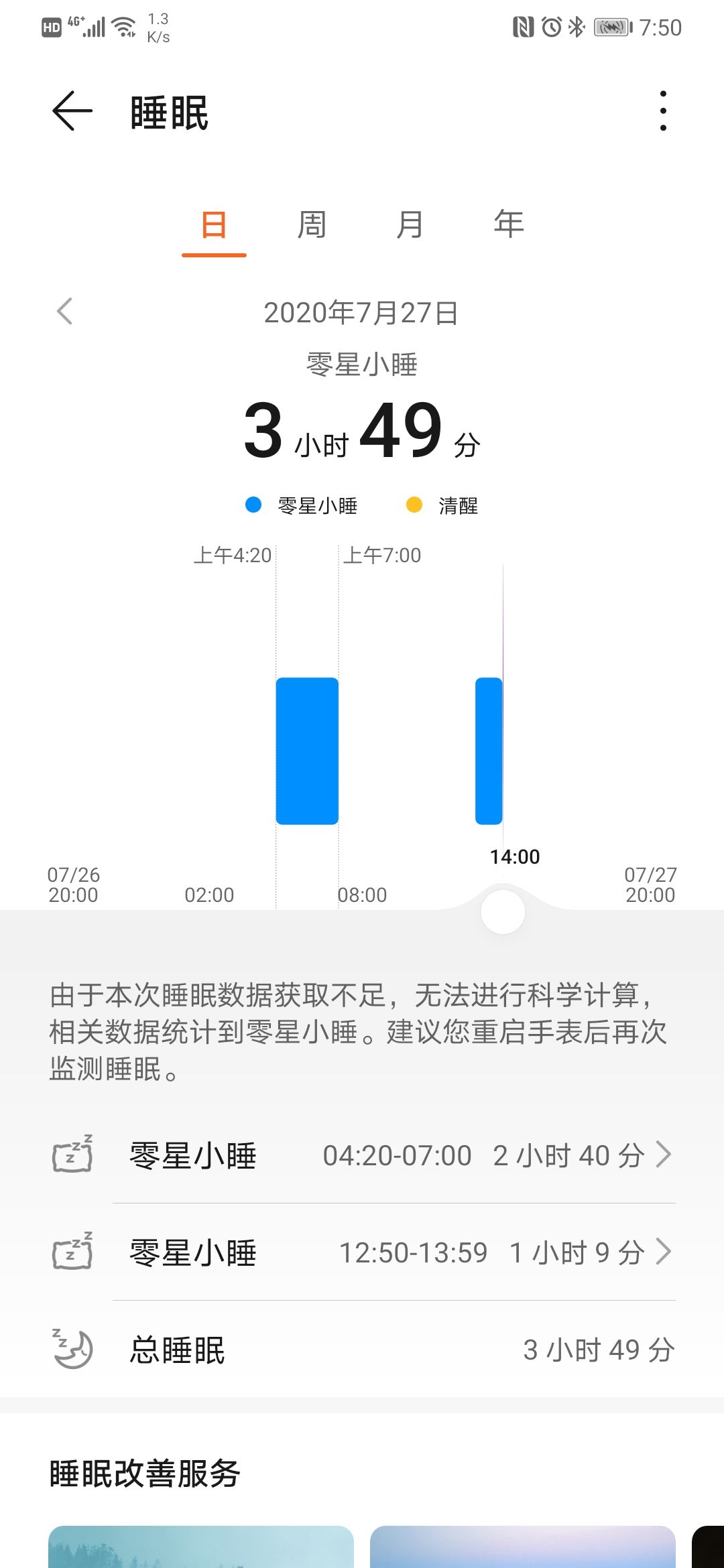Switch to the 月 tab
The height and width of the screenshot is (1568, 724).
point(410,225)
